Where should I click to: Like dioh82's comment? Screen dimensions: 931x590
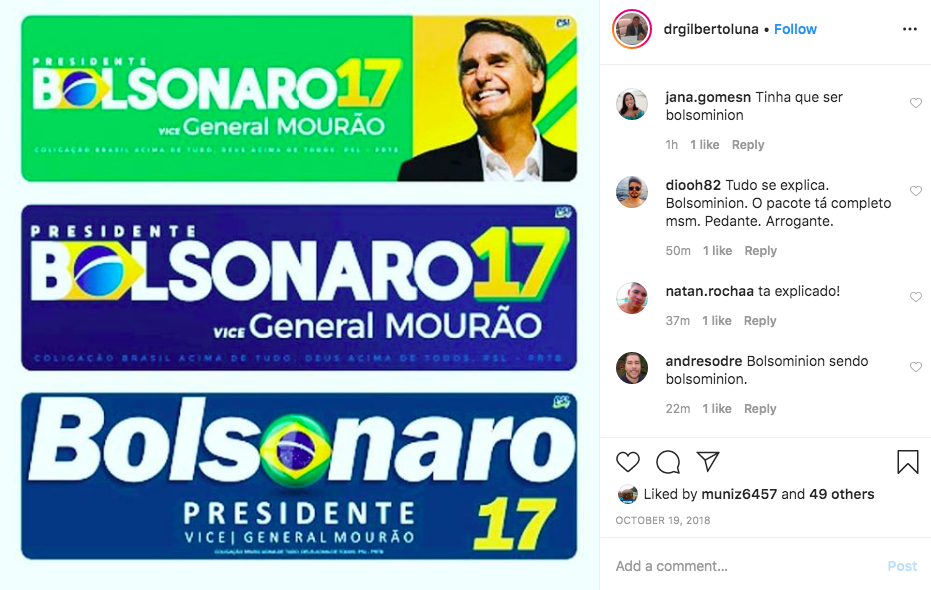pos(915,191)
